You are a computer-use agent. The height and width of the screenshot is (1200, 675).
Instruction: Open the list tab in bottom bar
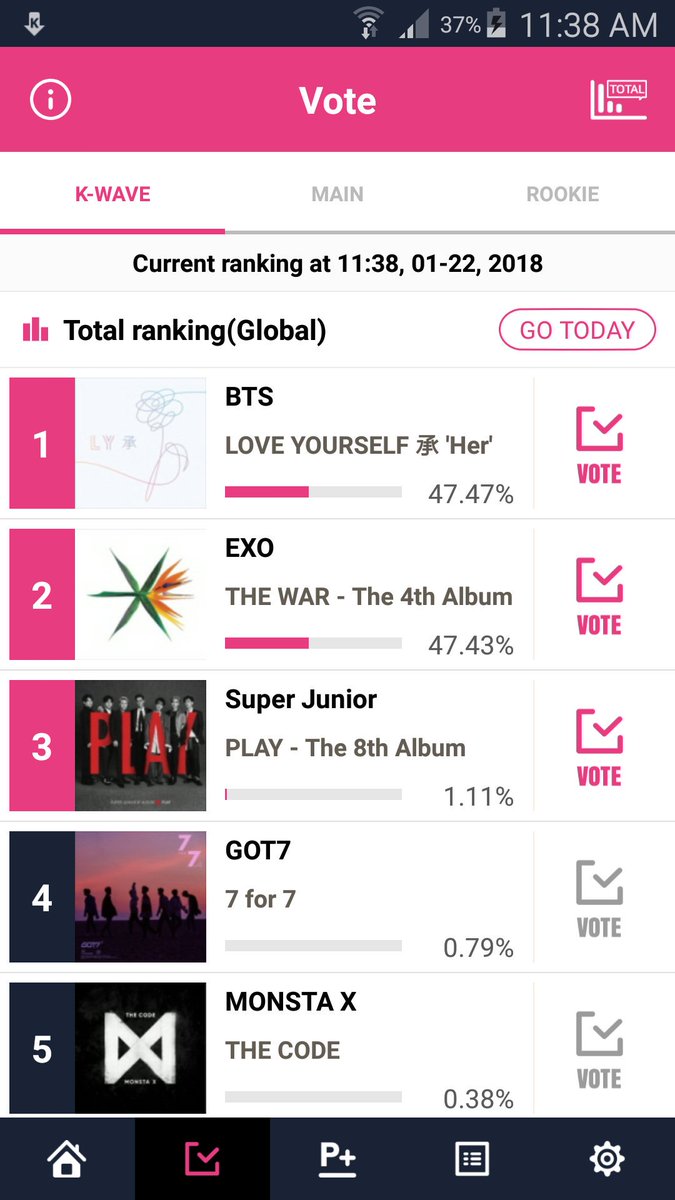[472, 1159]
